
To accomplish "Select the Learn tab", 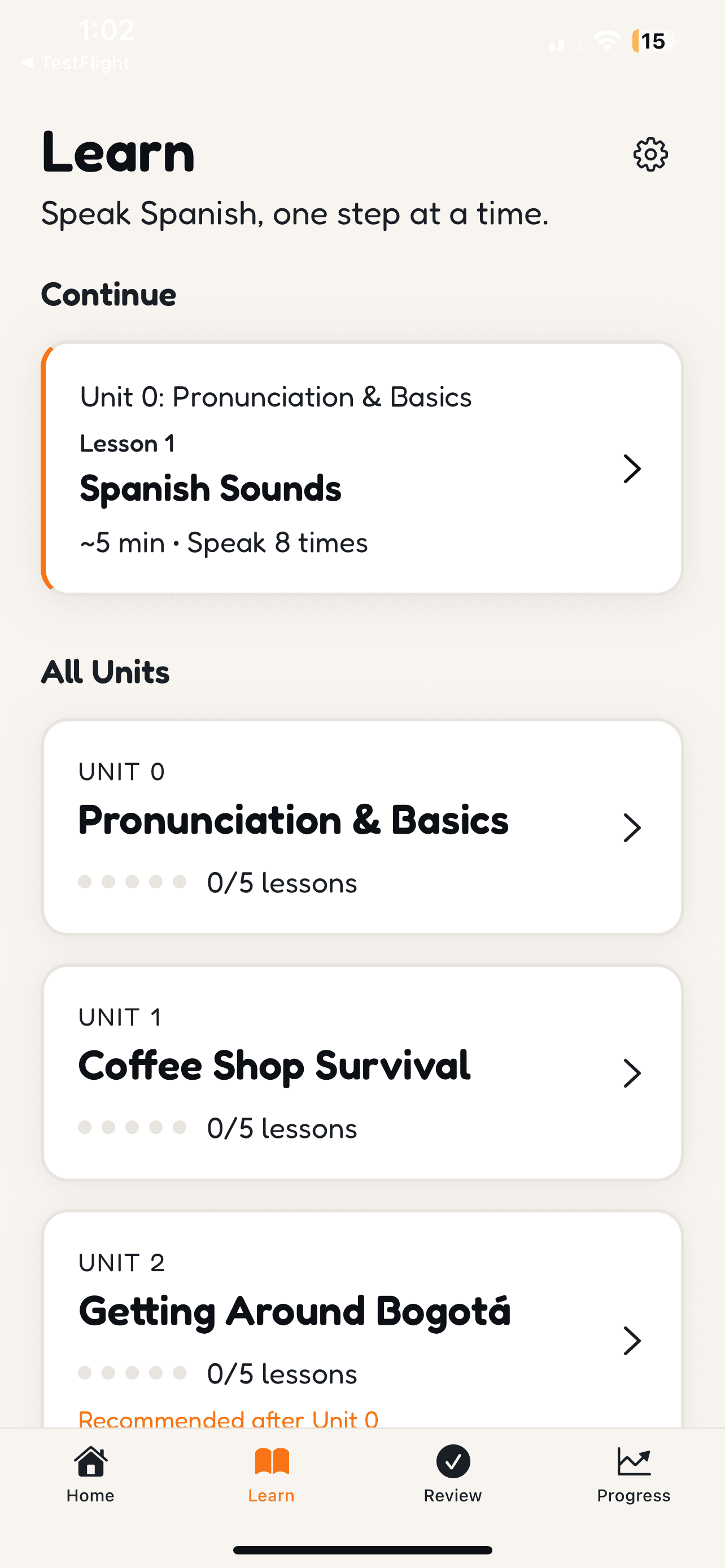I will 272,1473.
